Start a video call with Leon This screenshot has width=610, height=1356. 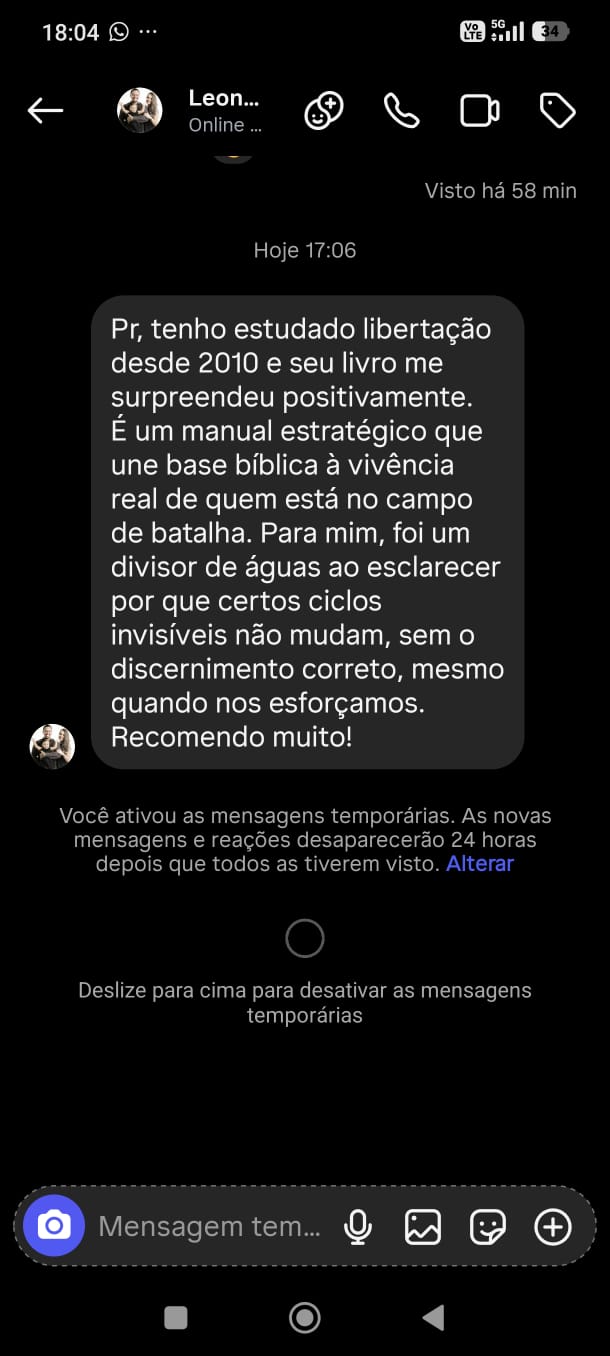pos(479,111)
